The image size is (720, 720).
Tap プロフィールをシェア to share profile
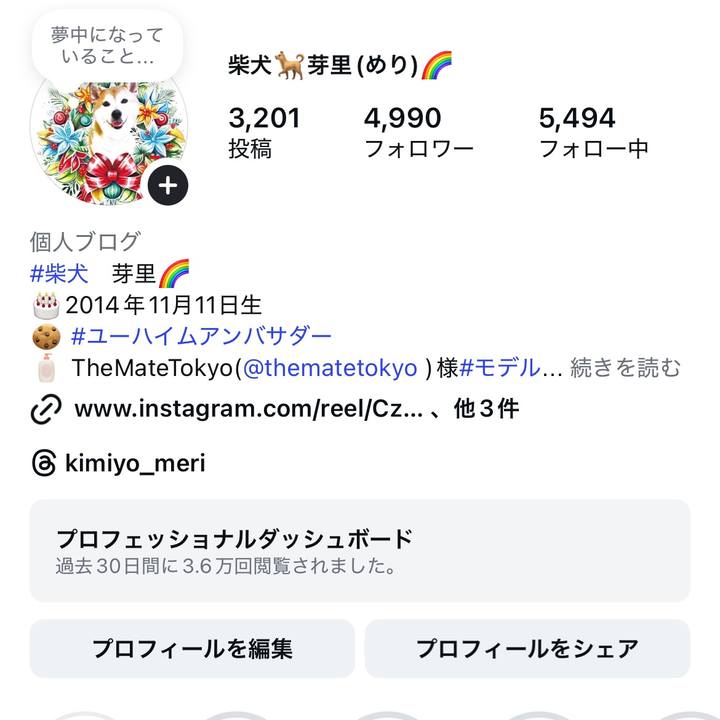coord(527,648)
